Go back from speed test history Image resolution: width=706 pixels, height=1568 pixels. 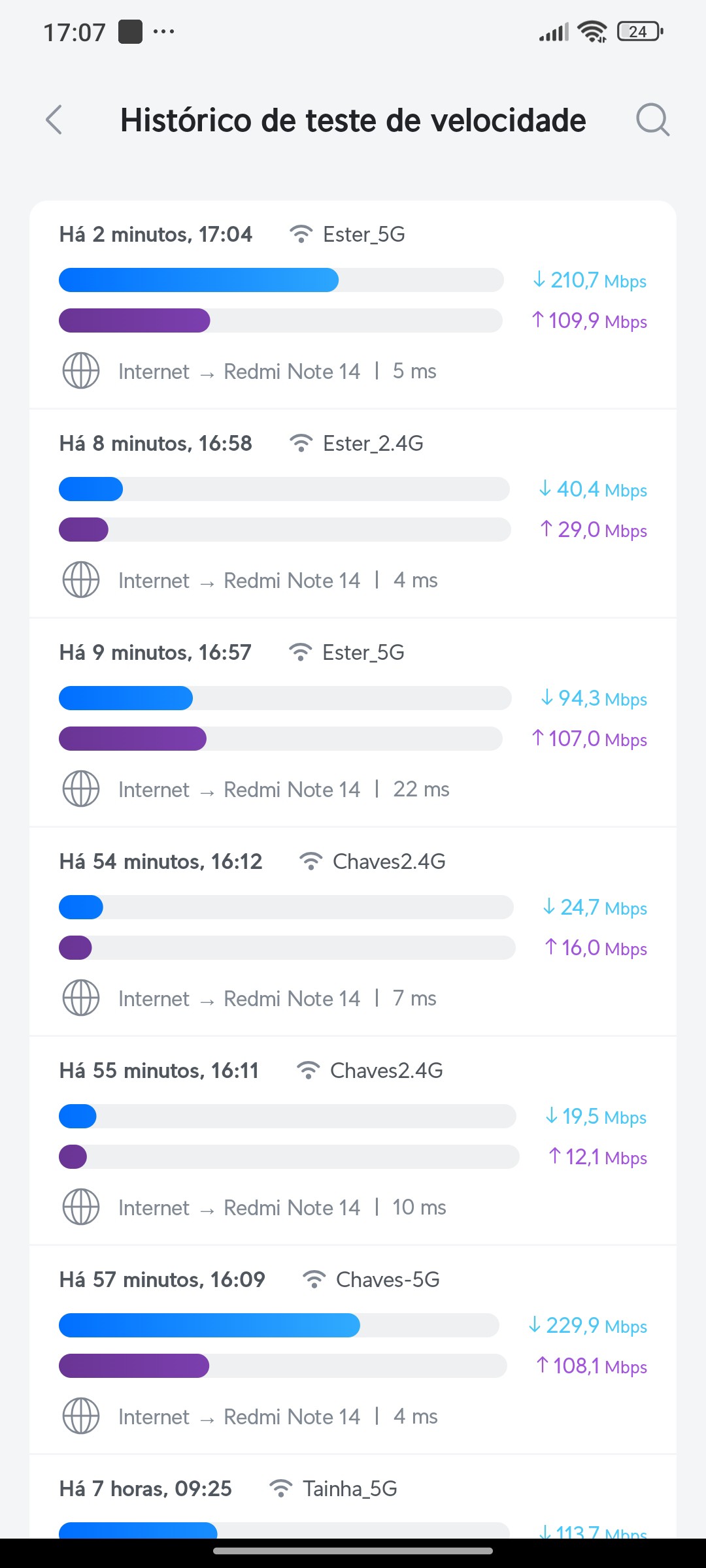(54, 120)
